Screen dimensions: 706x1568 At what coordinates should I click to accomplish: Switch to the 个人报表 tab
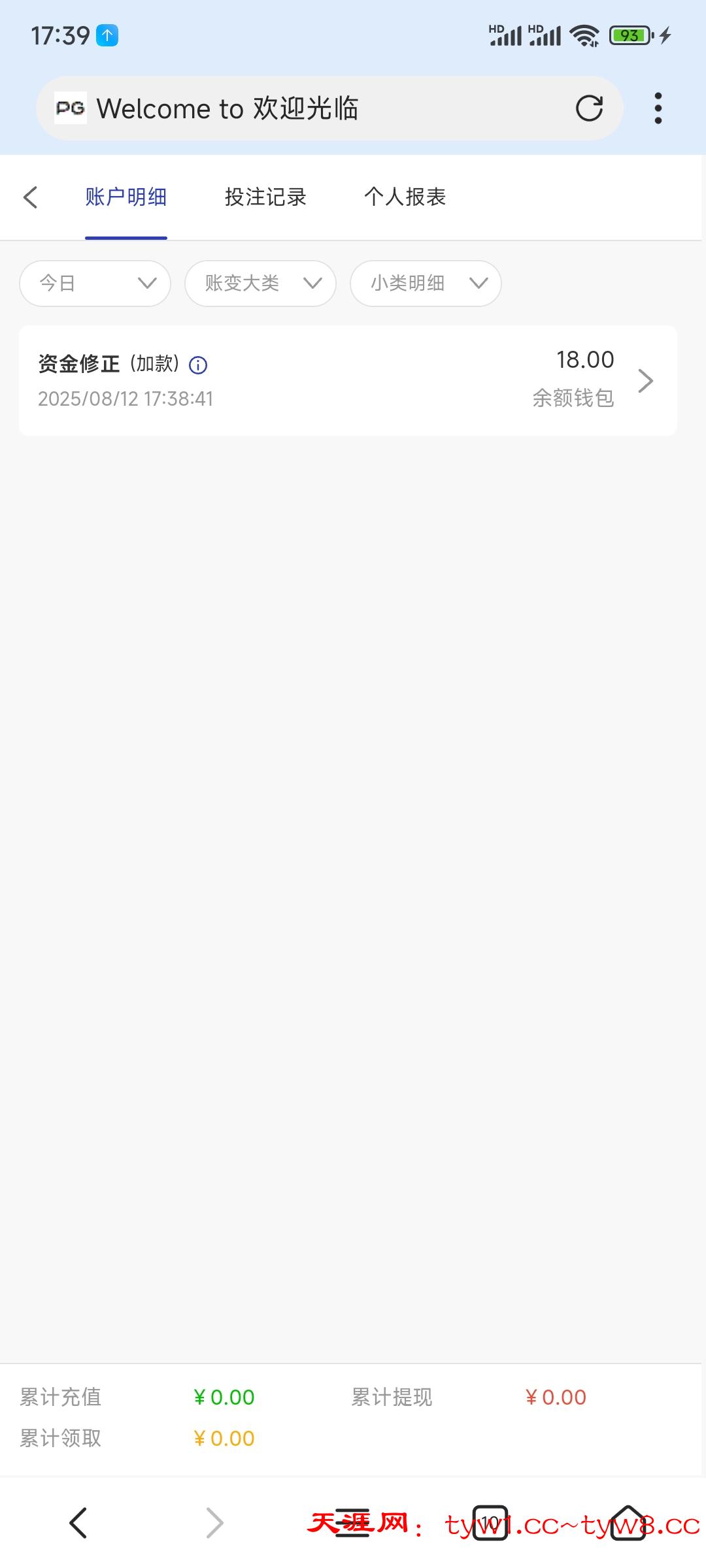405,197
